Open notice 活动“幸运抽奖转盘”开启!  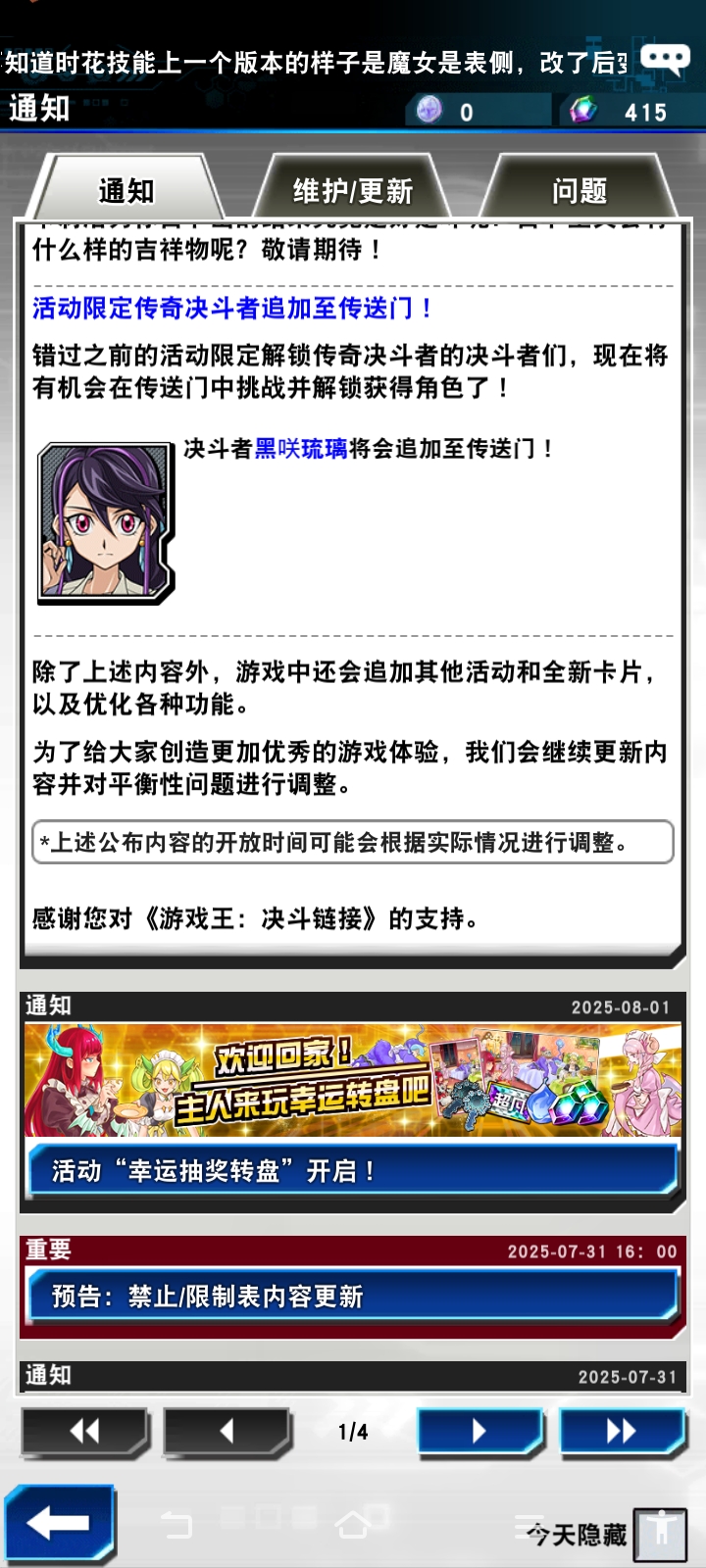click(x=353, y=1170)
